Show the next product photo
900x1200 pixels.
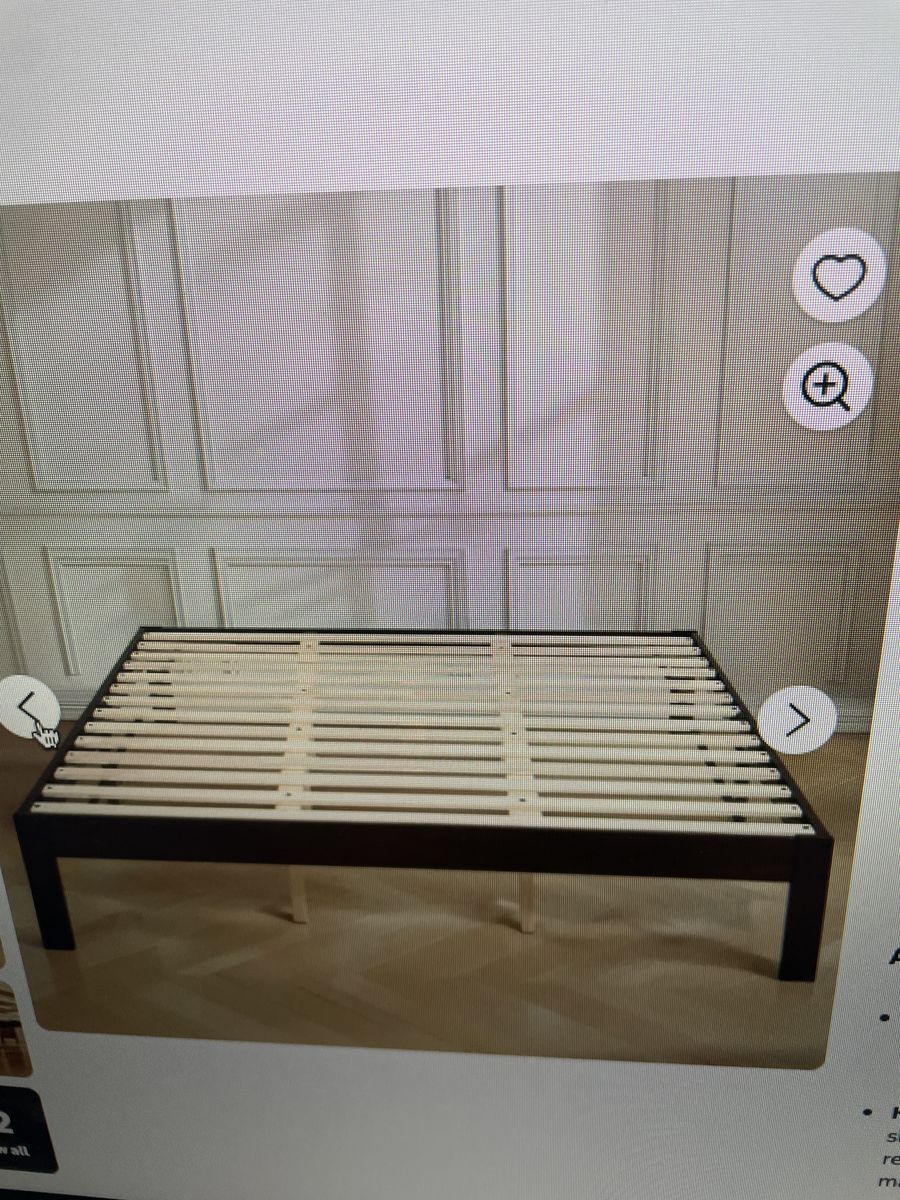tap(796, 720)
